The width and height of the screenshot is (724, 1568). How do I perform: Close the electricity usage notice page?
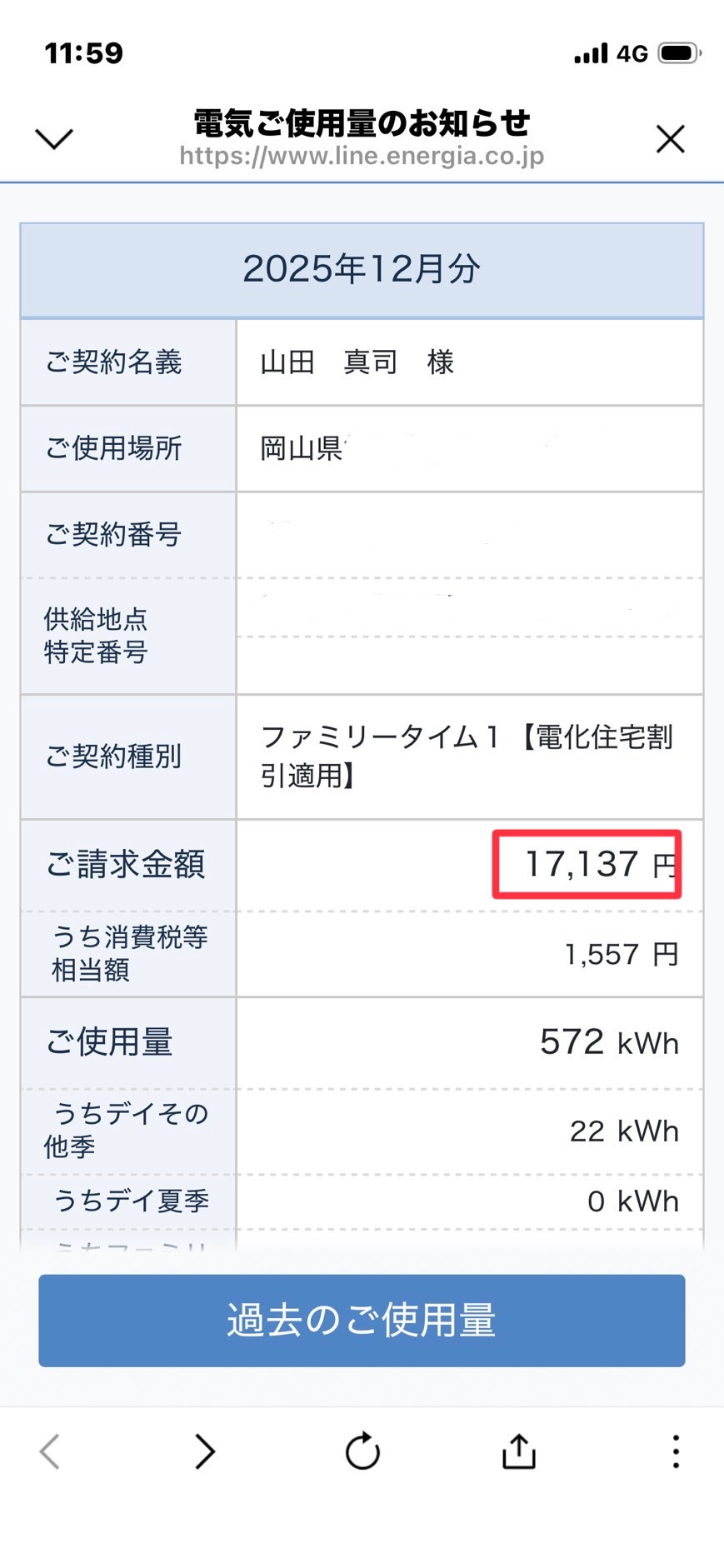point(670,138)
